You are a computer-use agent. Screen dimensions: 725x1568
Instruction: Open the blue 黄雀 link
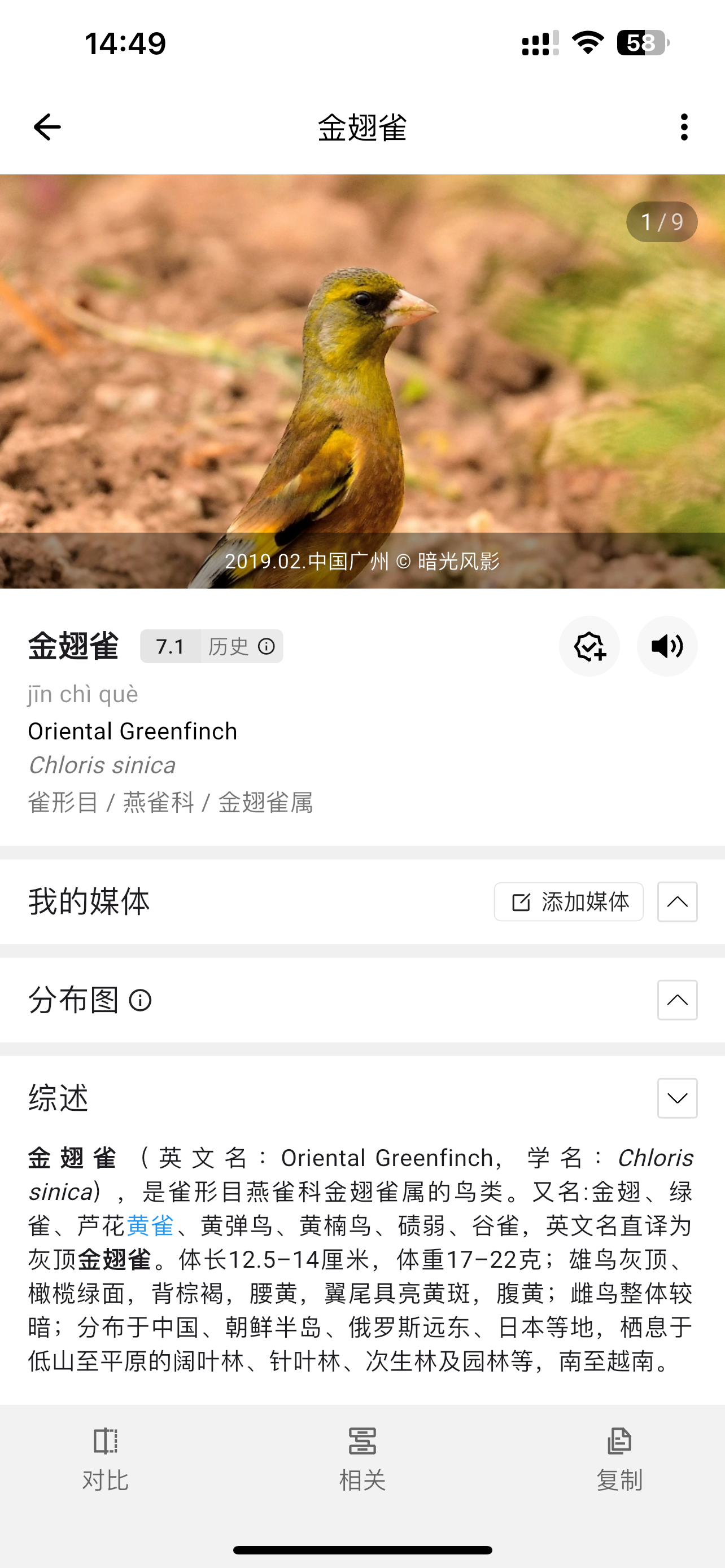pos(150,1226)
